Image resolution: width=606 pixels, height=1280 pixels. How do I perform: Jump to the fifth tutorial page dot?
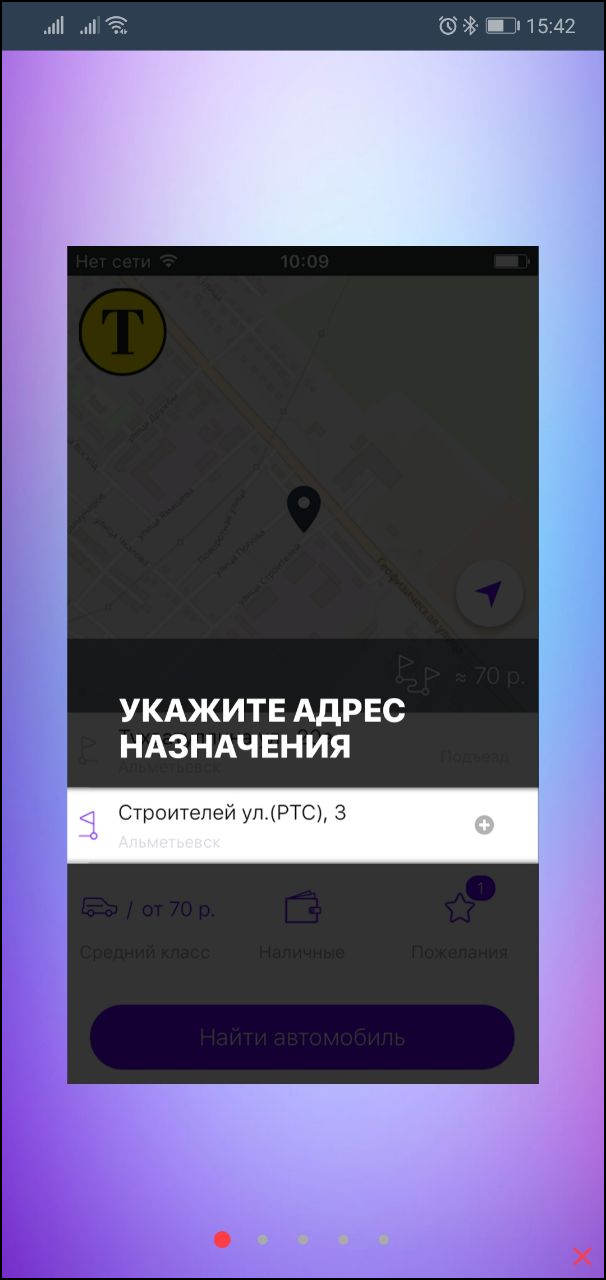pos(383,1240)
